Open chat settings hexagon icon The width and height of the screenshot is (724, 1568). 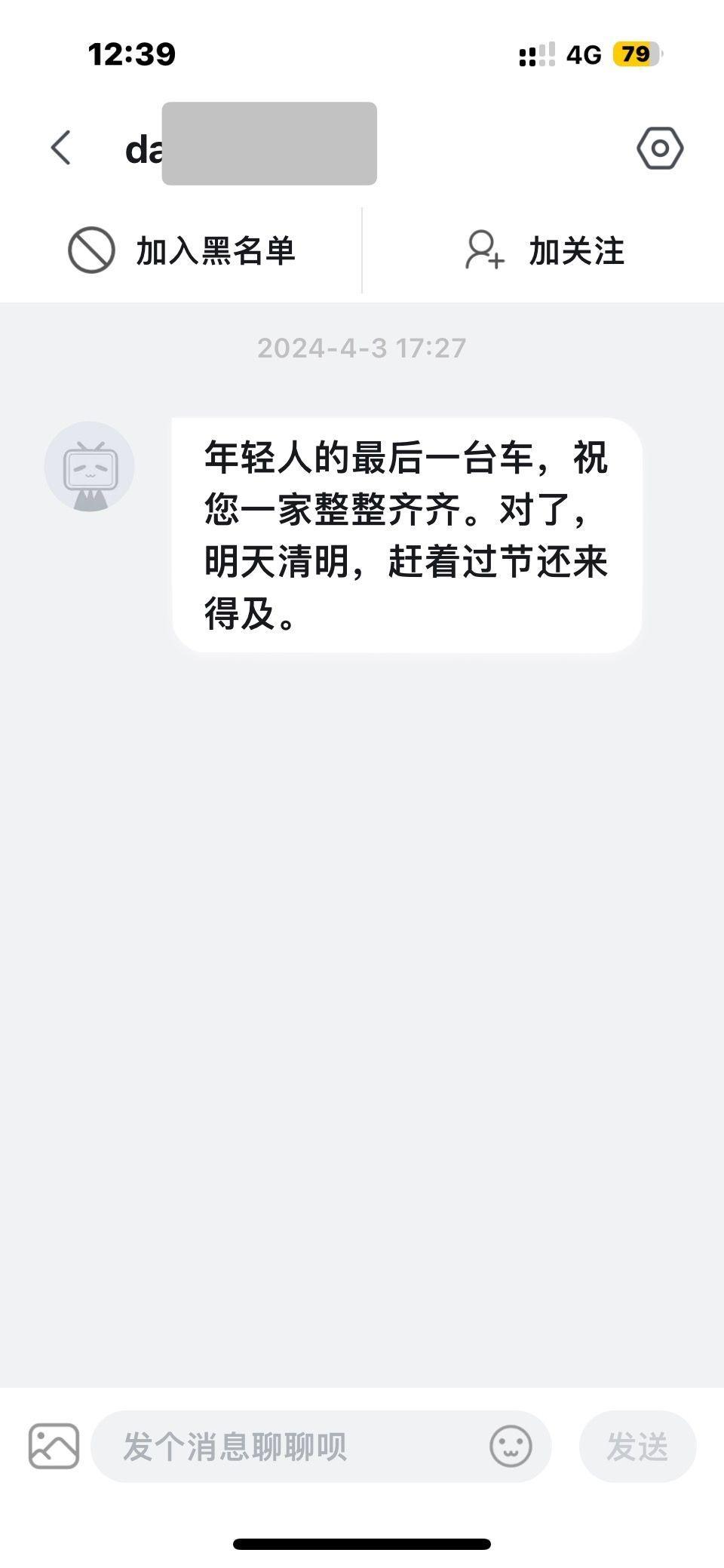point(660,148)
